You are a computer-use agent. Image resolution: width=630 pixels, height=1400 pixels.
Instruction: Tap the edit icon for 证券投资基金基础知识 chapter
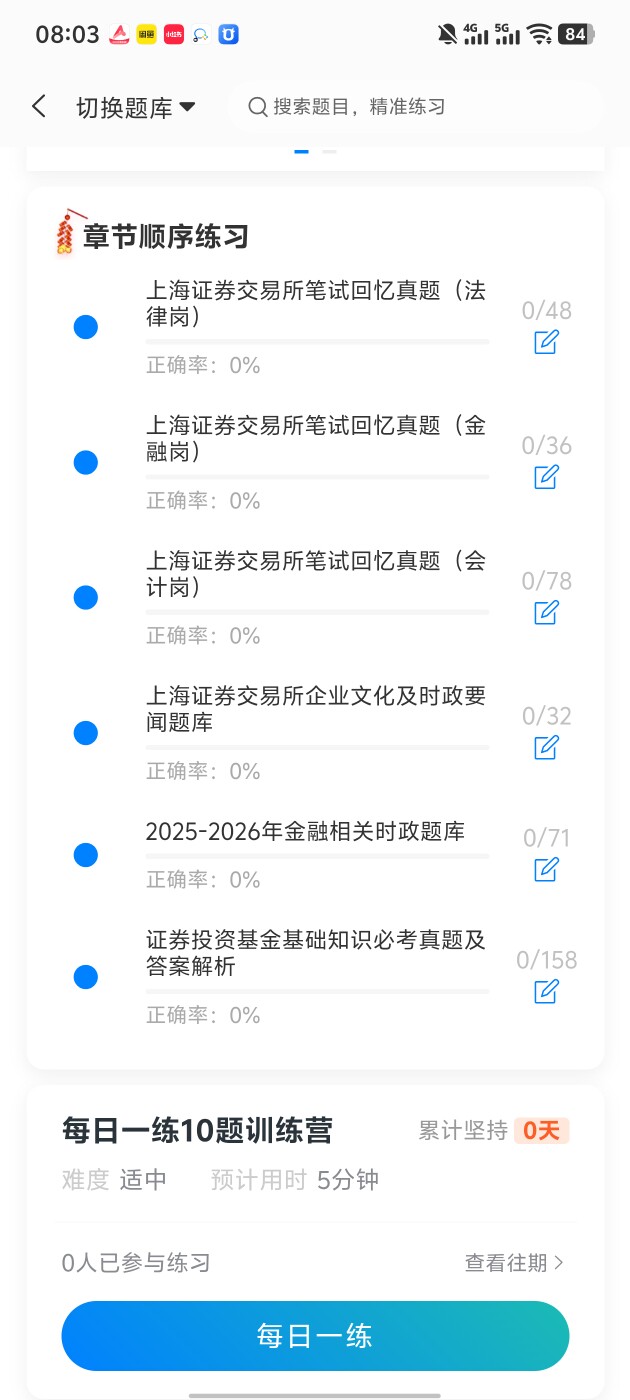[546, 991]
